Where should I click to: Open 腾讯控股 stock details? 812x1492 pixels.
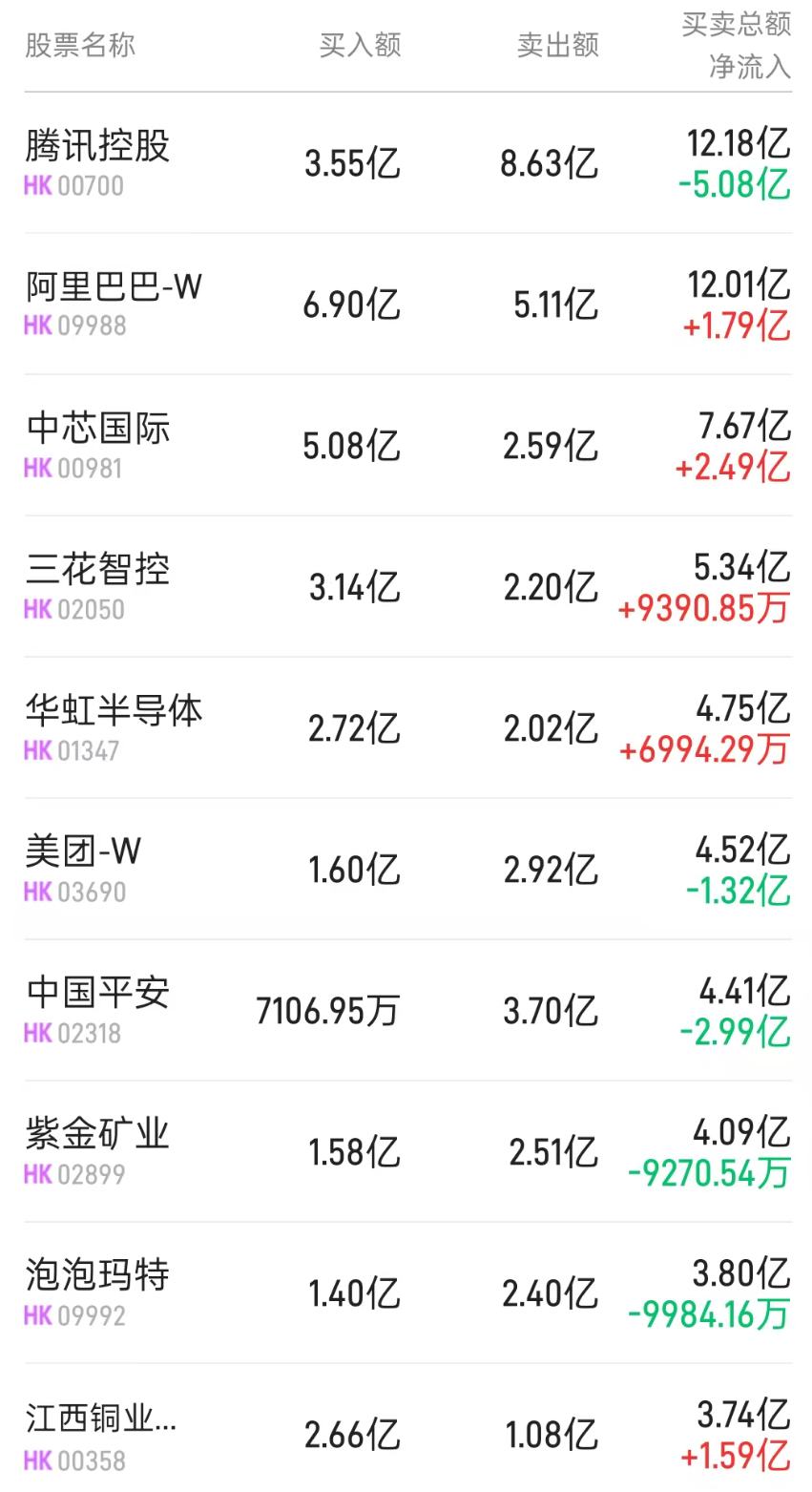(95, 148)
